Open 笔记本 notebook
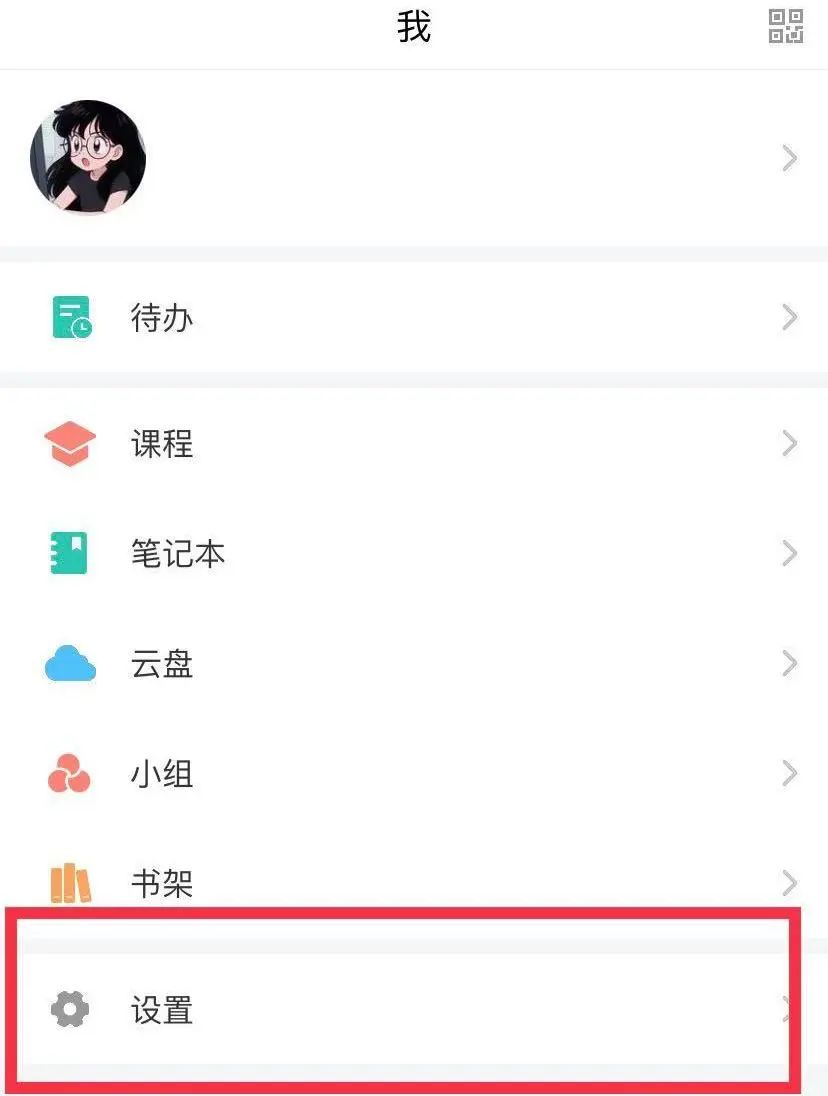 point(414,553)
